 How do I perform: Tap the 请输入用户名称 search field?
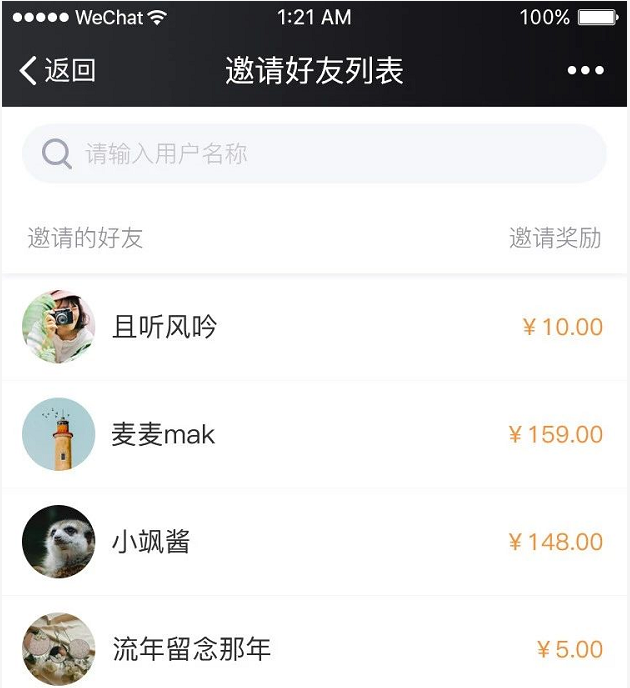tap(314, 154)
